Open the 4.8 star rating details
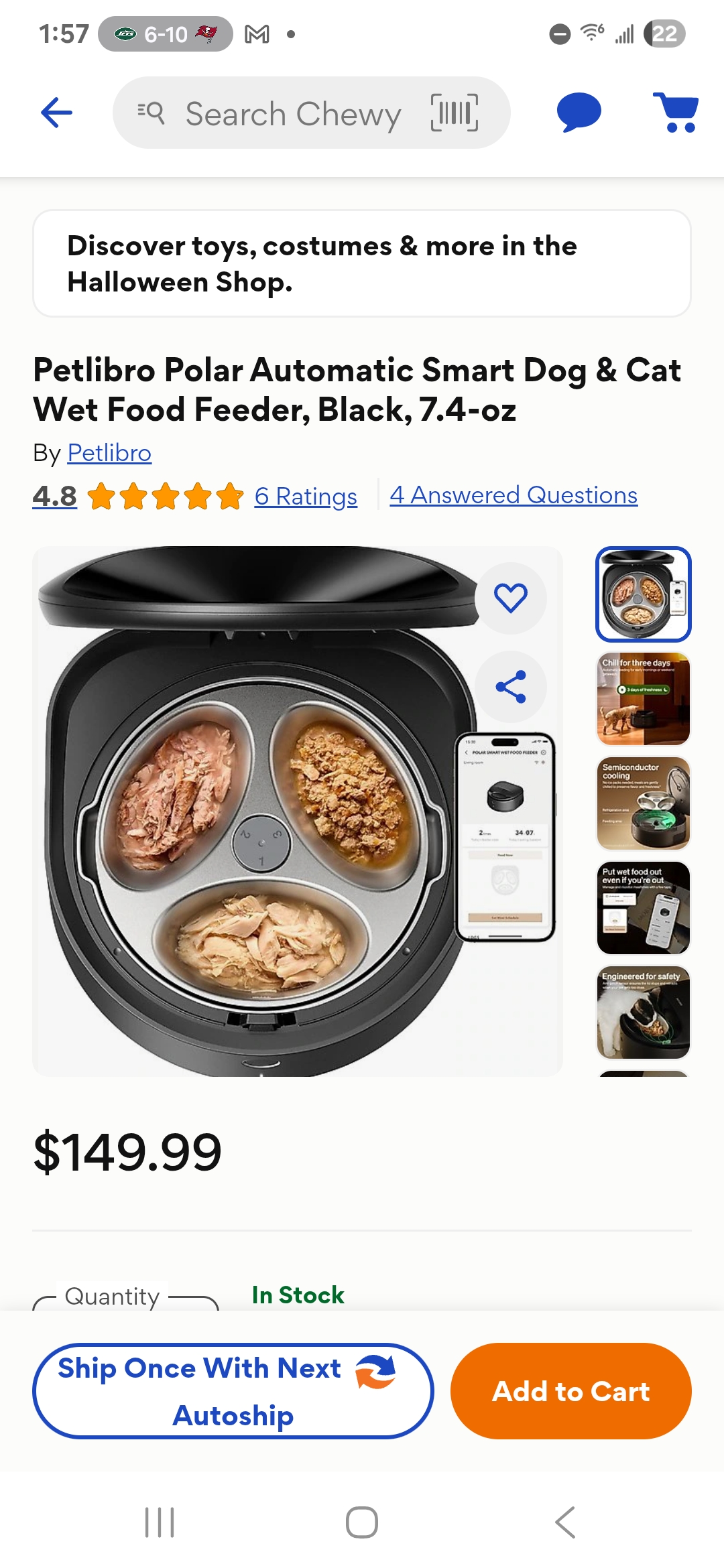 coord(55,497)
